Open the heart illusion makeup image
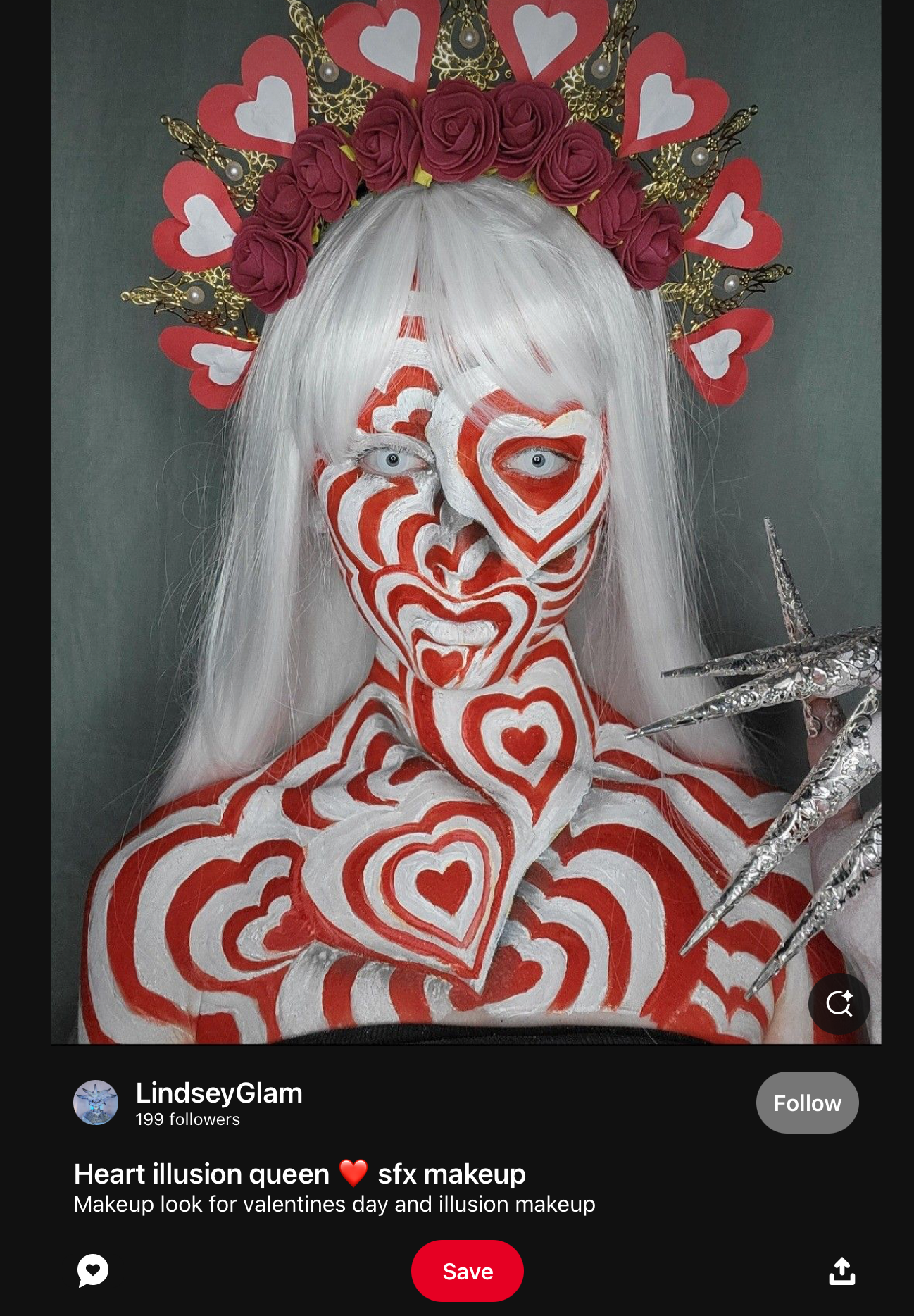914x1316 pixels. point(465,521)
